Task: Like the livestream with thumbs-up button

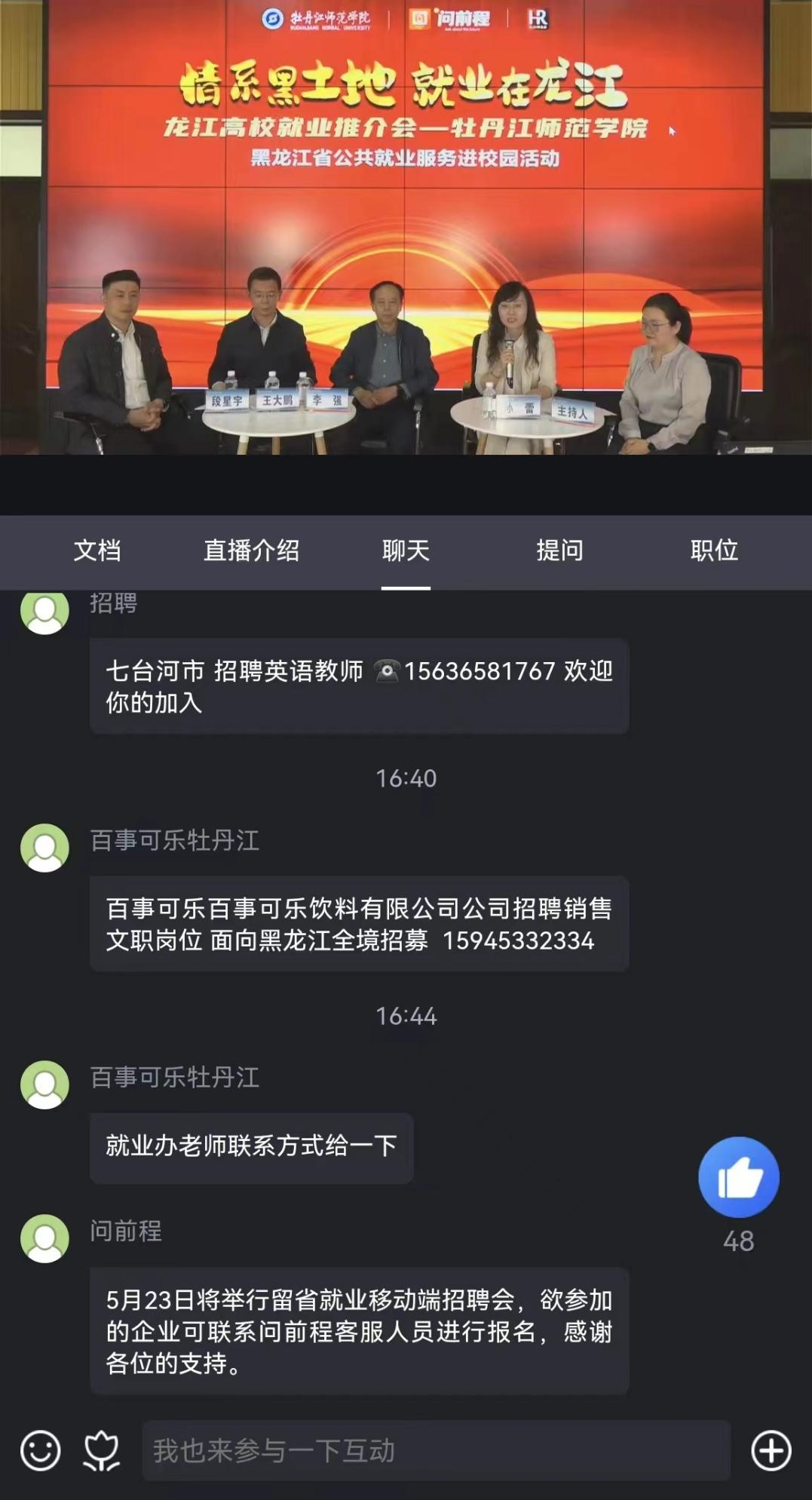Action: click(738, 1177)
